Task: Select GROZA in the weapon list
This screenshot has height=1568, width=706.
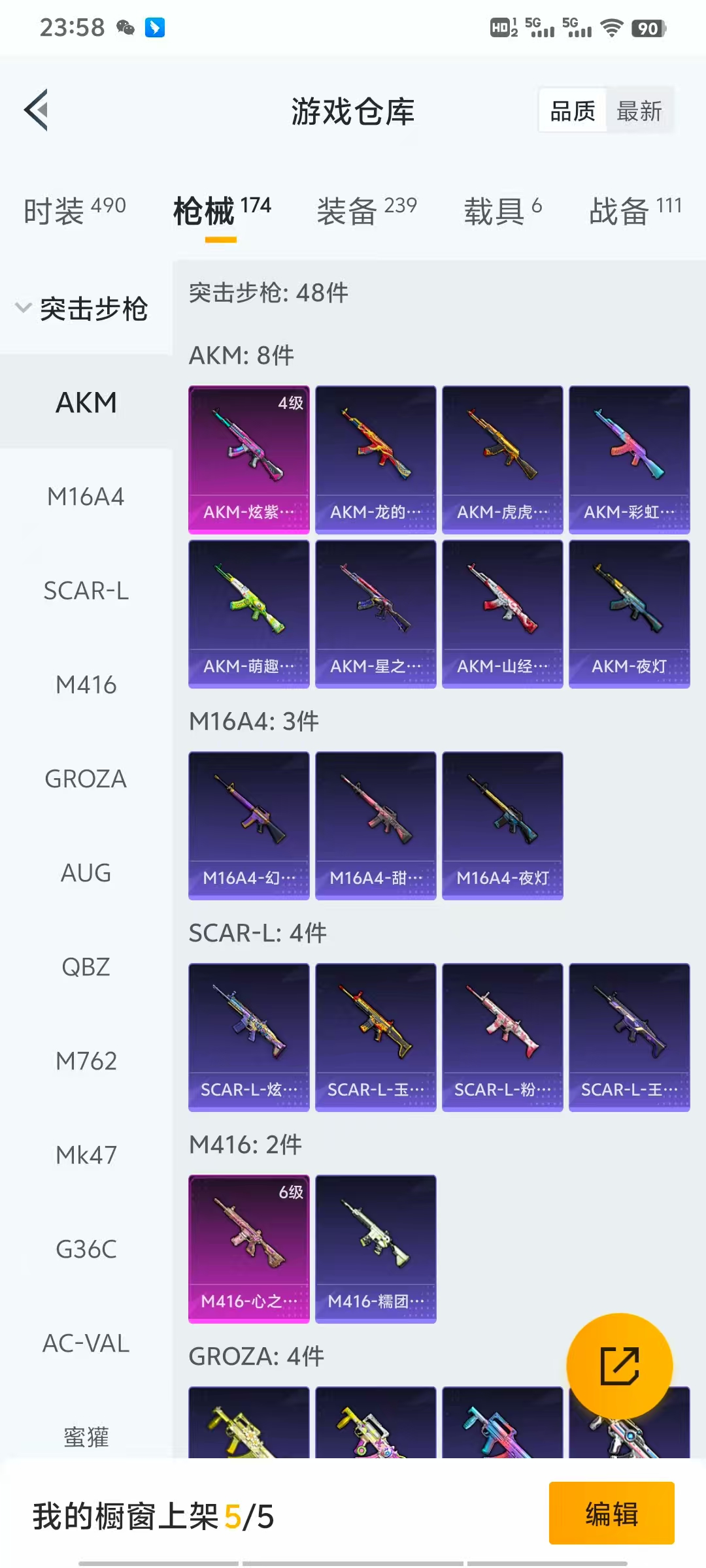Action: 86,779
